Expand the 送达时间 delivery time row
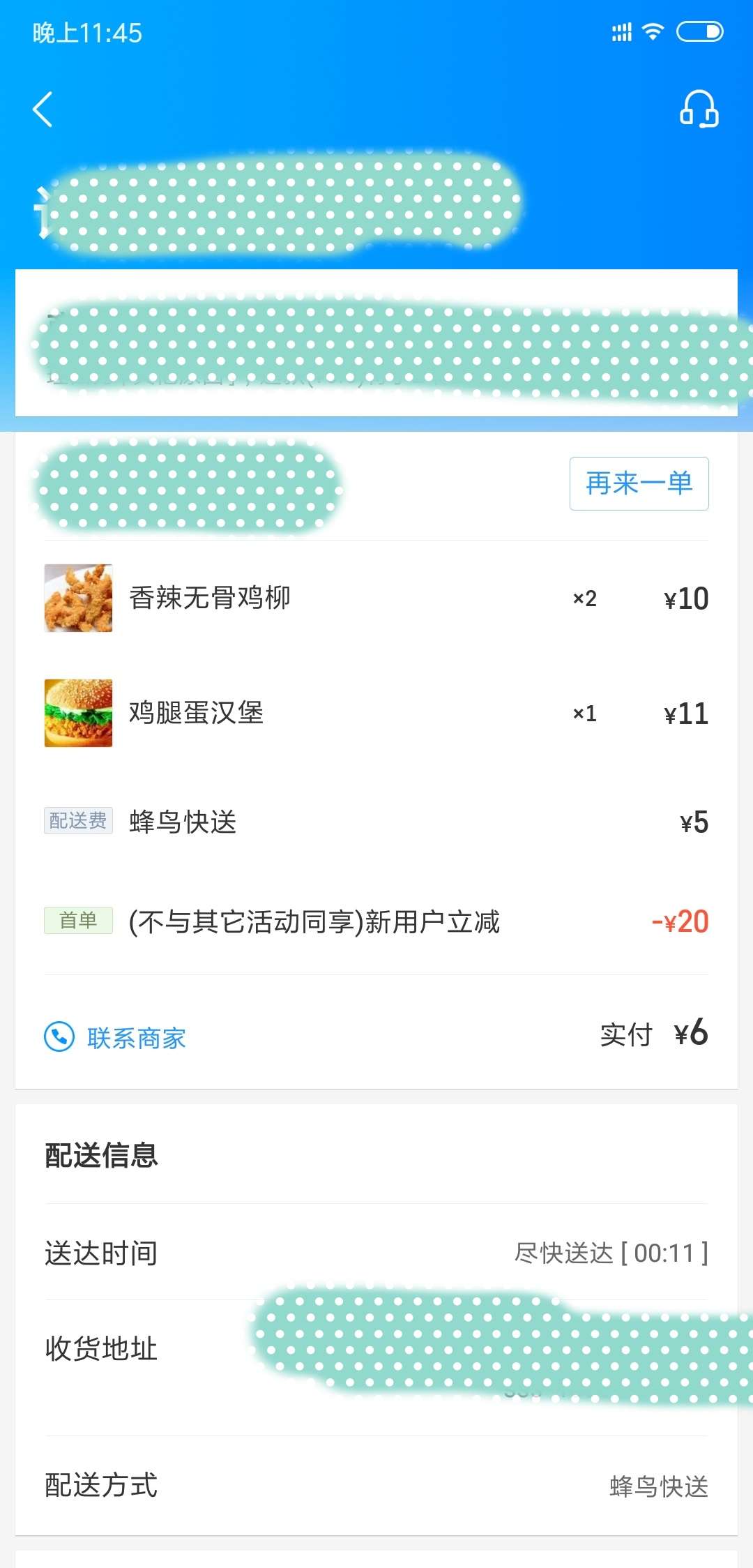 click(x=376, y=1252)
